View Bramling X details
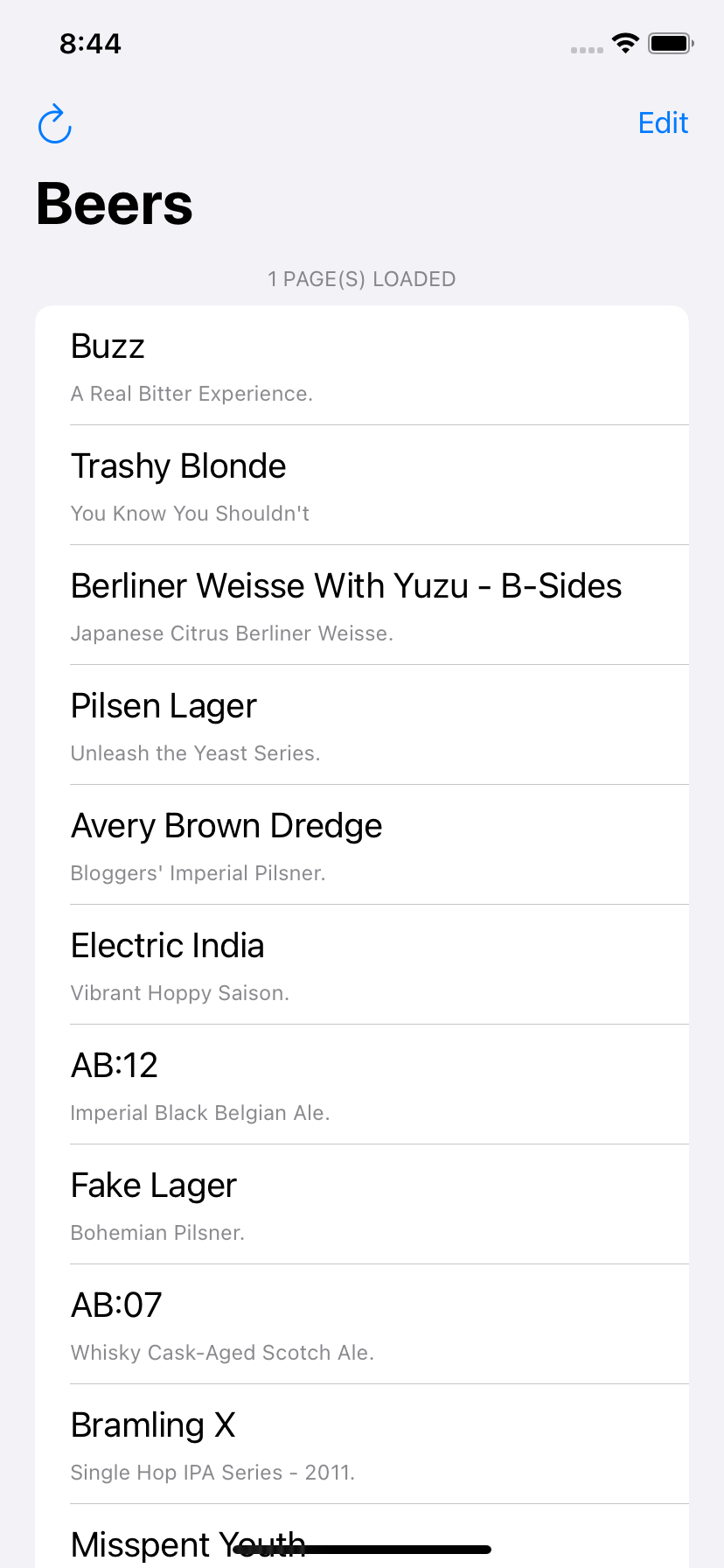This screenshot has height=1568, width=724. coord(362,1445)
